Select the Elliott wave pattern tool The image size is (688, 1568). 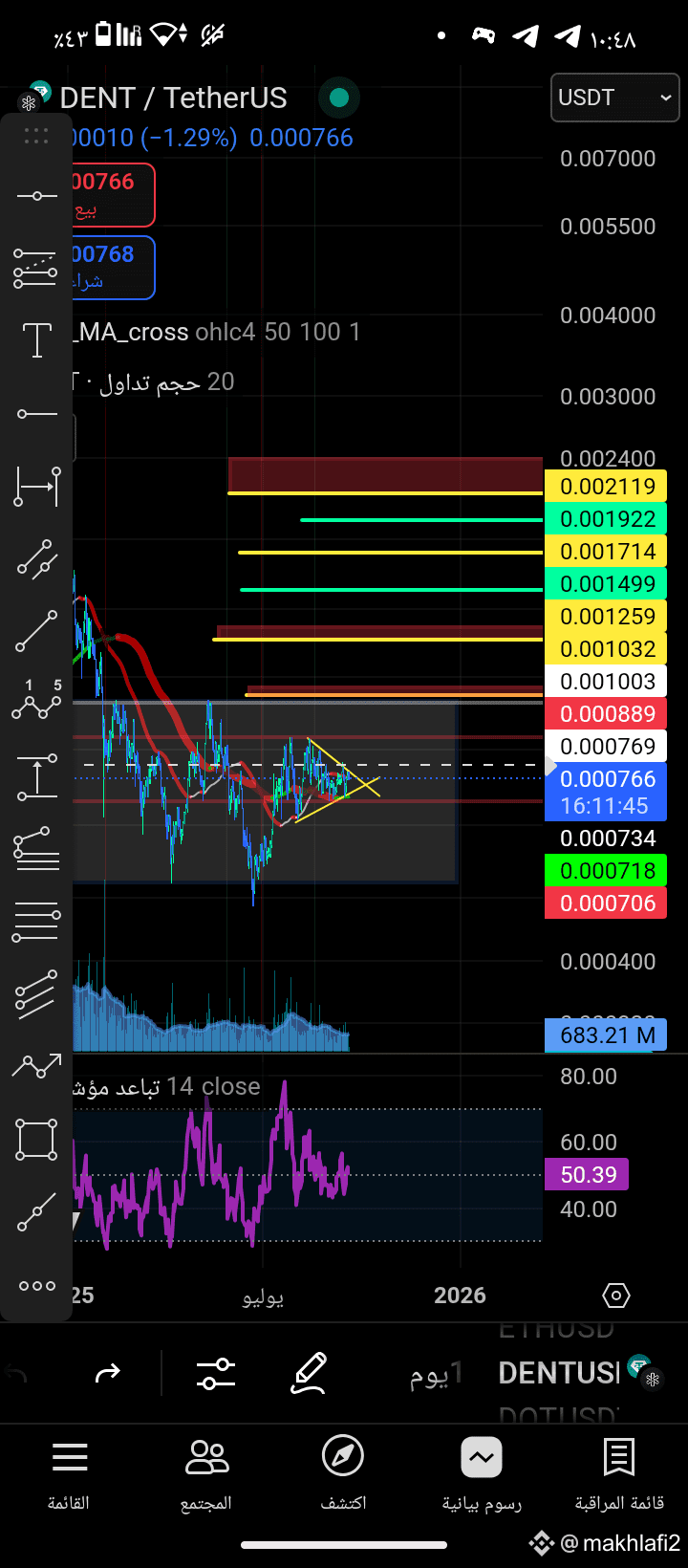click(x=37, y=701)
